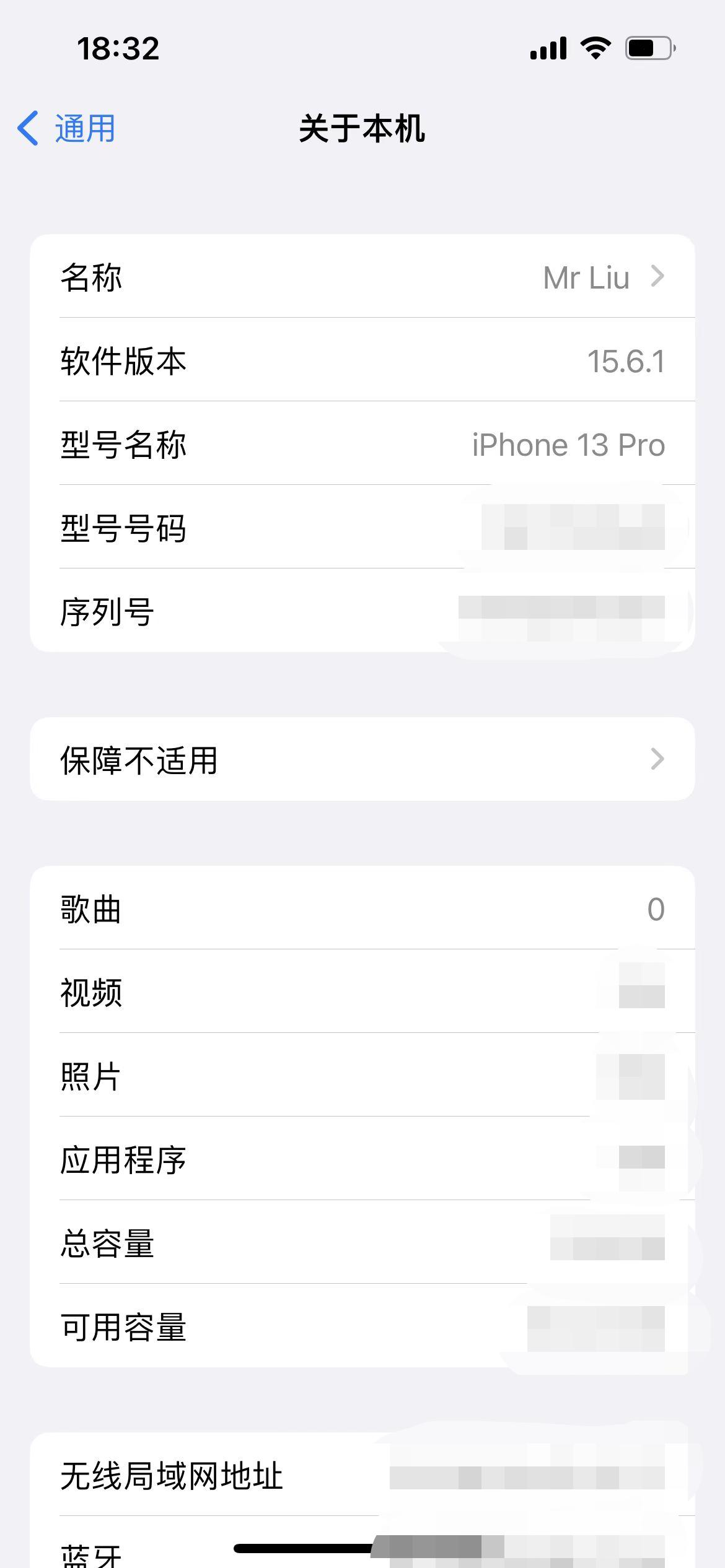Tap the 视频 videos count row
This screenshot has width=725, height=1568.
362,993
